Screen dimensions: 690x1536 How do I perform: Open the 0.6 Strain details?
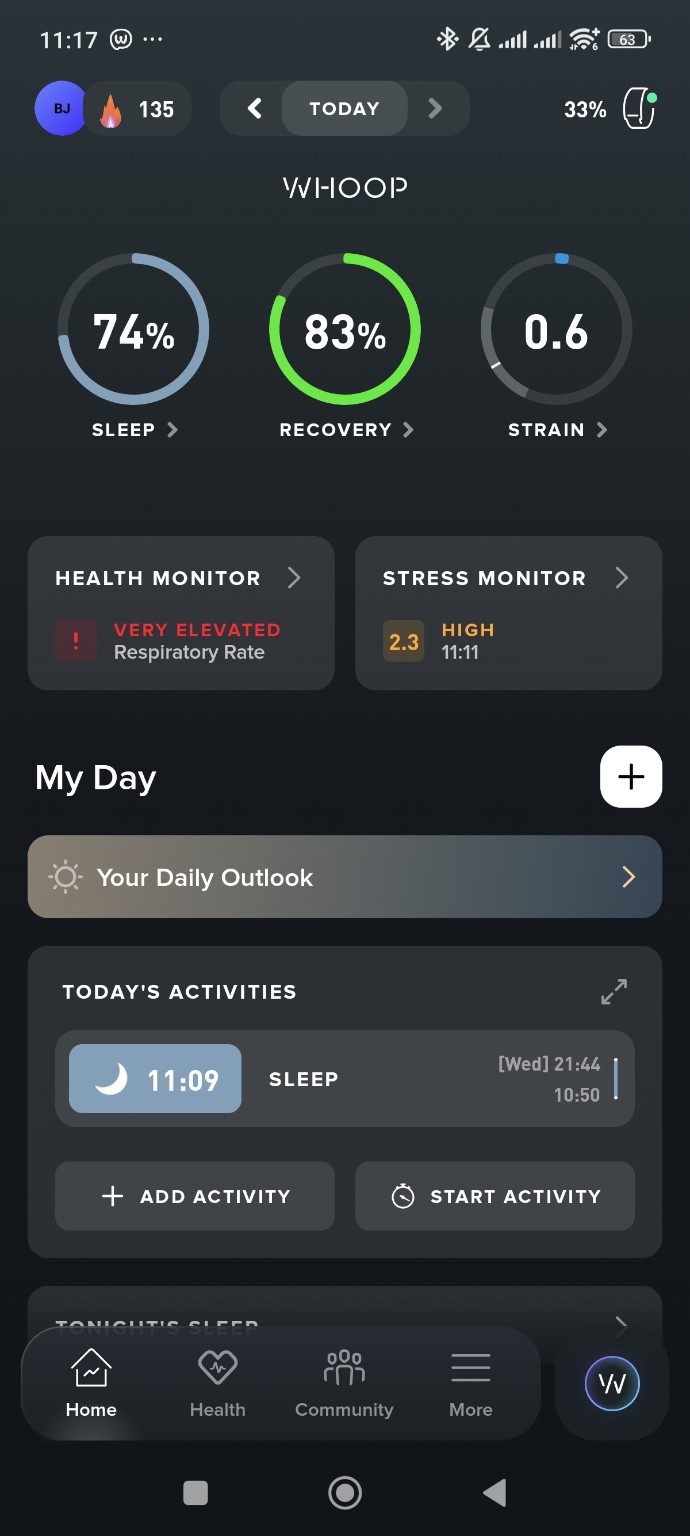[x=556, y=330]
